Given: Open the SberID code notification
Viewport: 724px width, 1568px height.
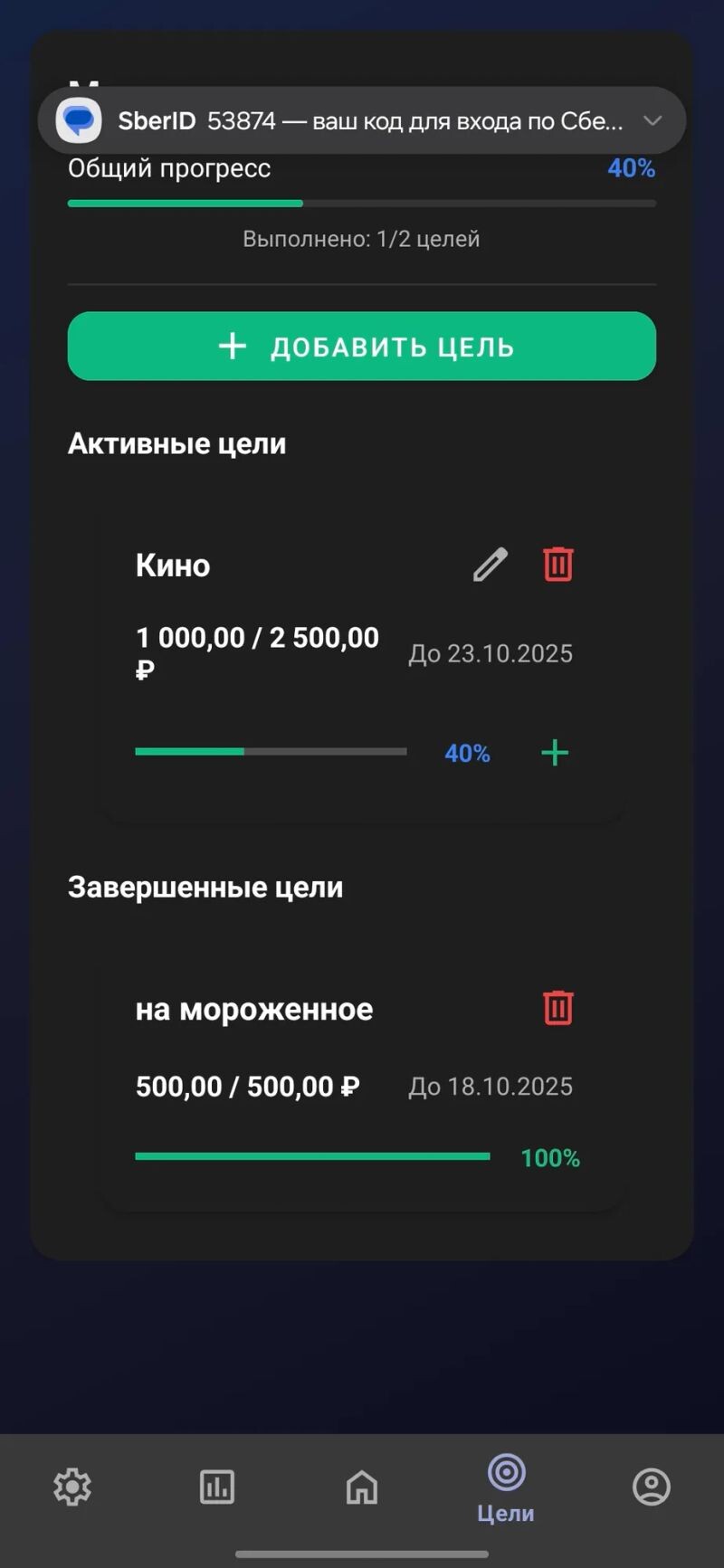Looking at the screenshot, I should pos(362,120).
